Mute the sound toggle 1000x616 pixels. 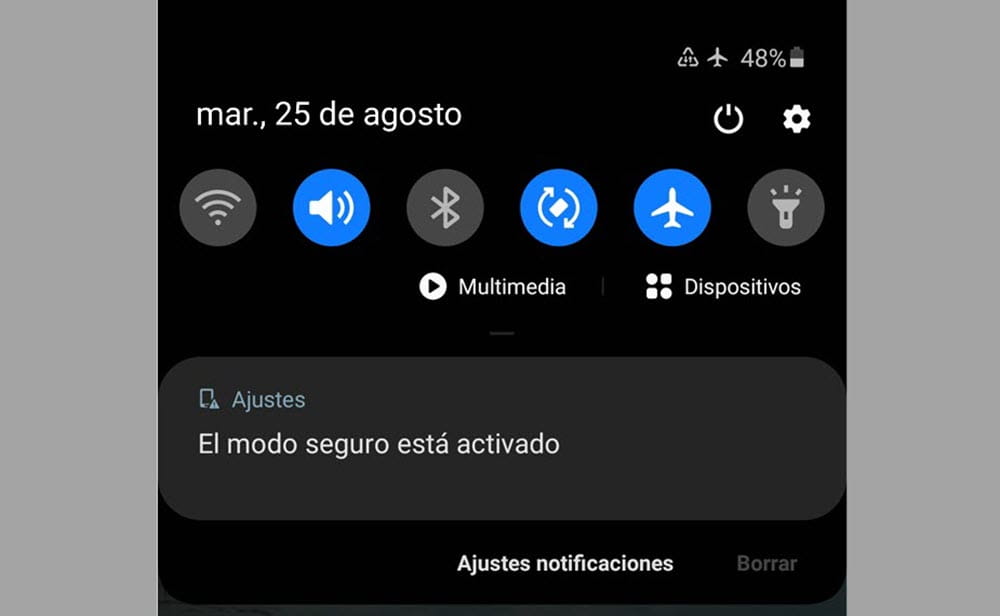[x=331, y=209]
